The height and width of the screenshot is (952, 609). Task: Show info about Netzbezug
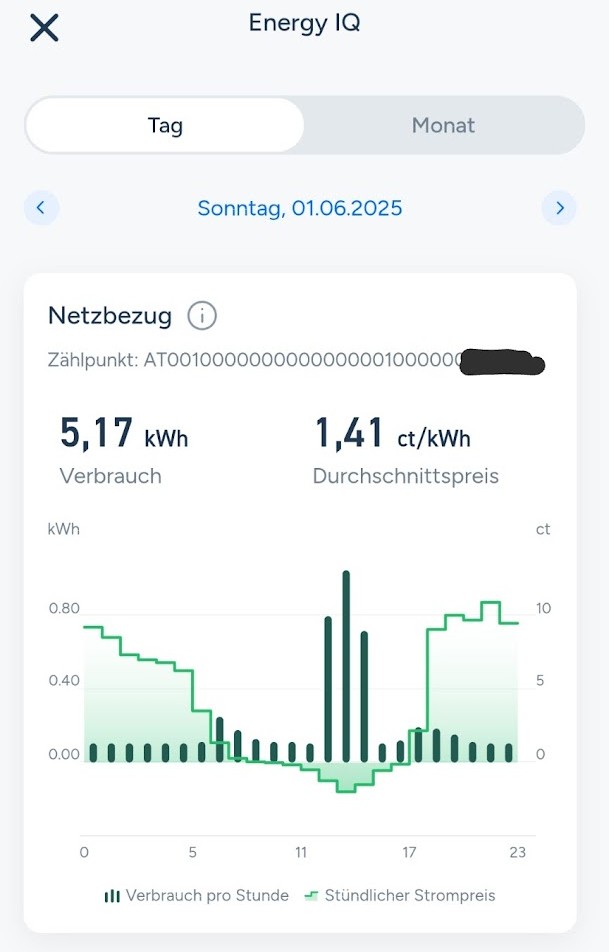click(202, 316)
